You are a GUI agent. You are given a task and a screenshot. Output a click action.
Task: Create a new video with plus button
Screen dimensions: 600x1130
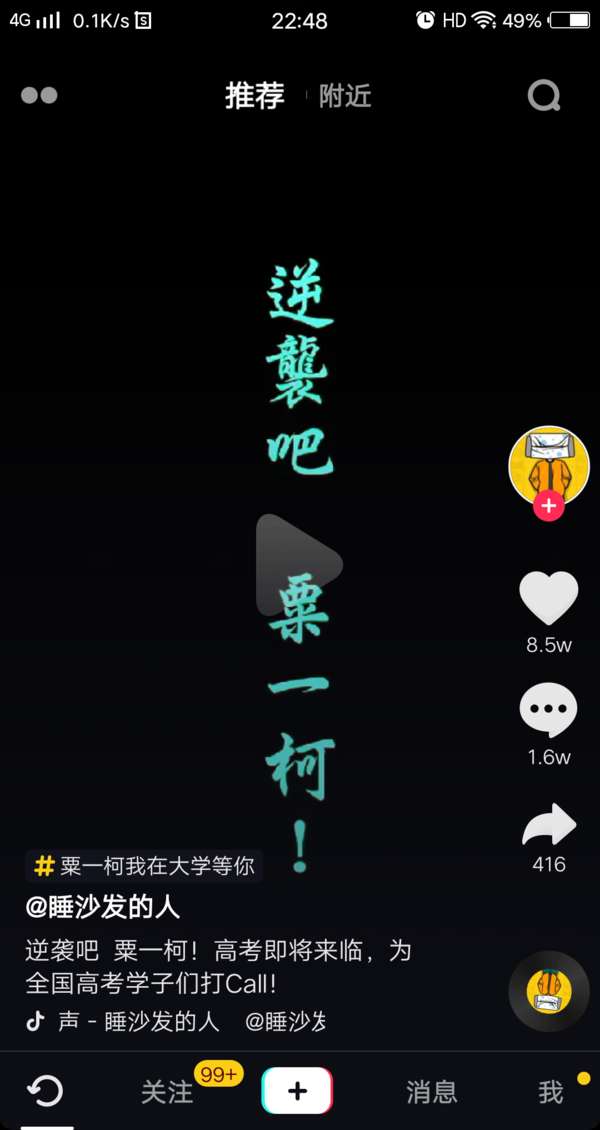point(297,1091)
